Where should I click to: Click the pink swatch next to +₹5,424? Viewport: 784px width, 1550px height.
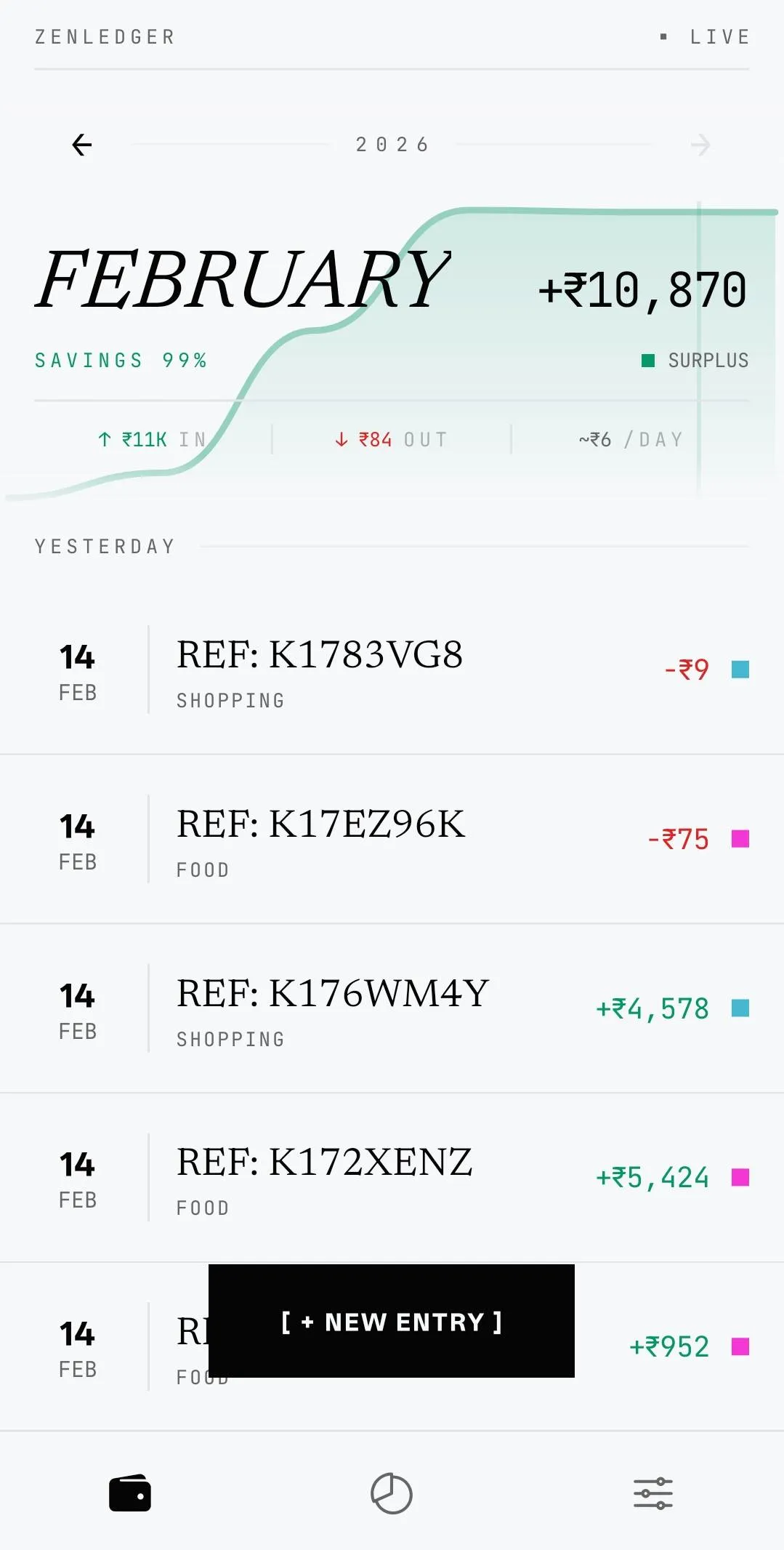pos(740,1177)
